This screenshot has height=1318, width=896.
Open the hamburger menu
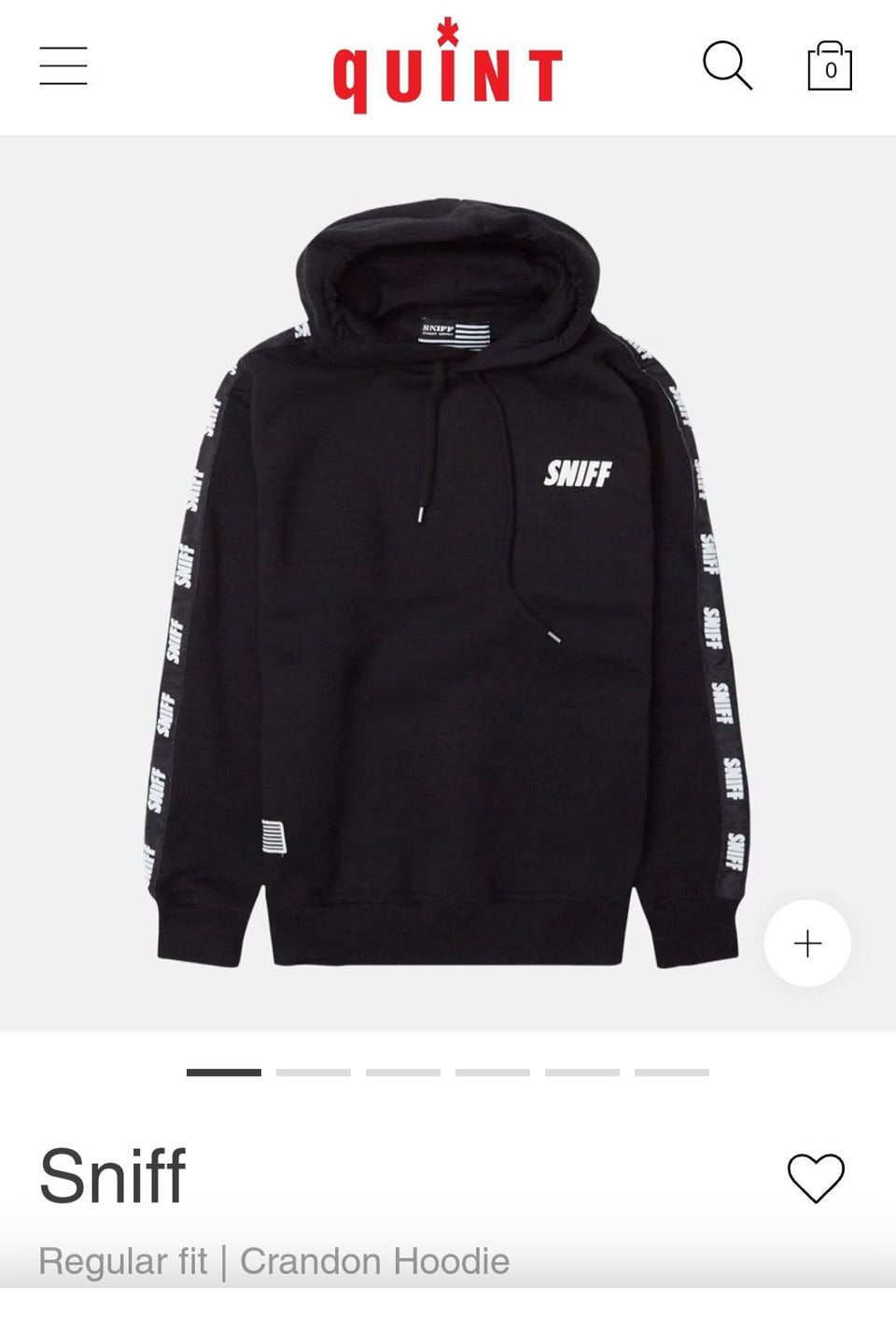pyautogui.click(x=63, y=66)
